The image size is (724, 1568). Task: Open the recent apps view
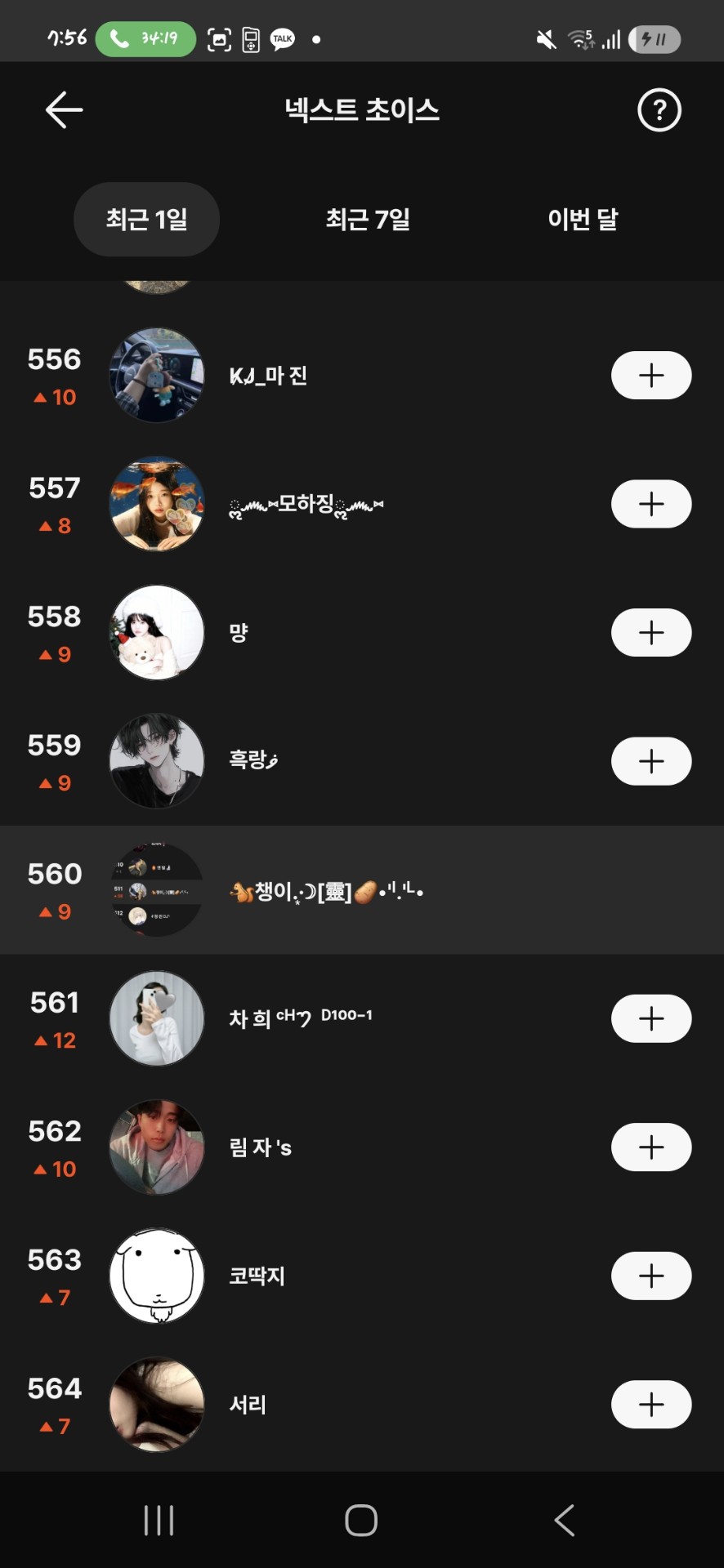tap(159, 1521)
